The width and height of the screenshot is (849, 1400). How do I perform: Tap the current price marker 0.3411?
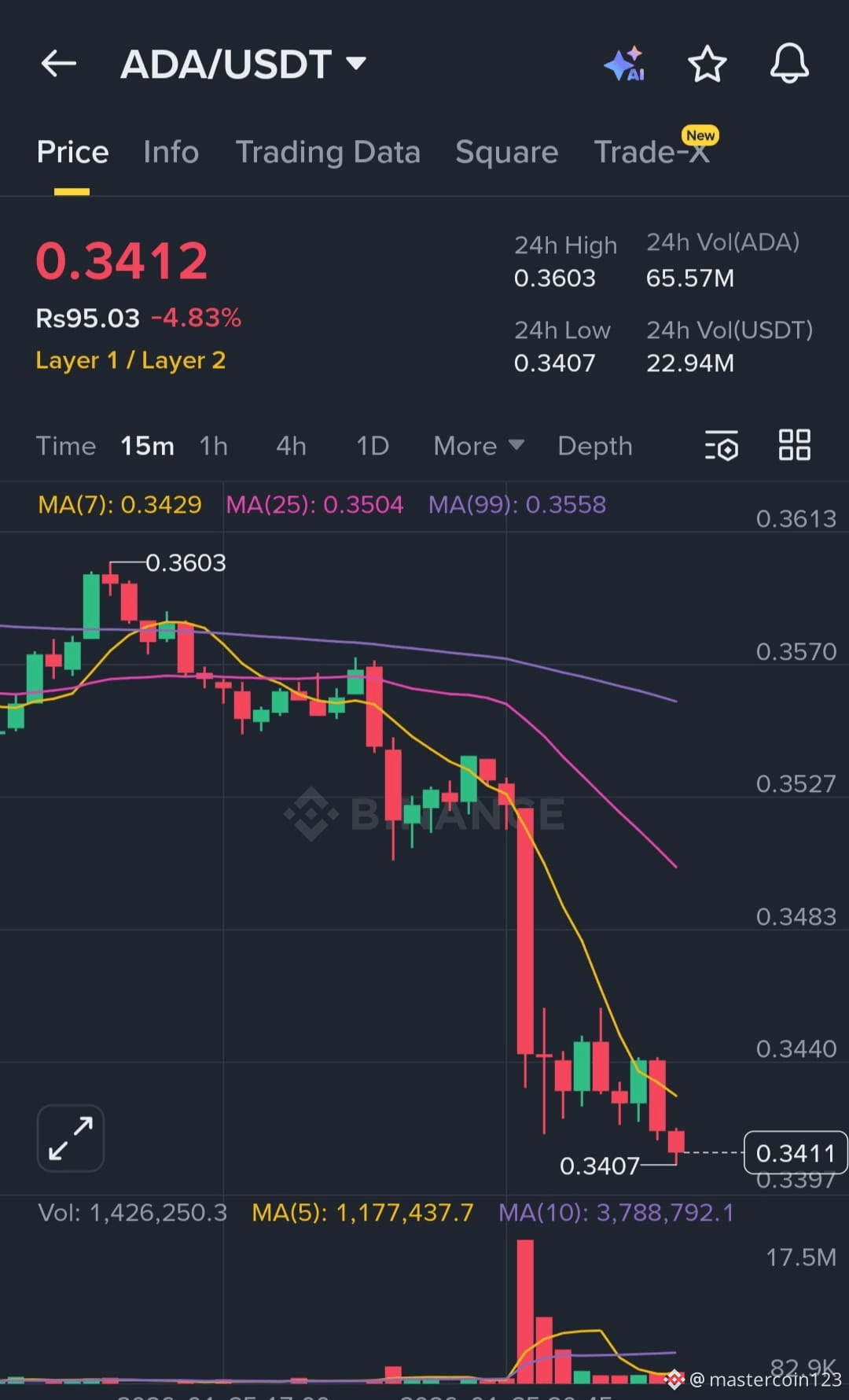tap(795, 1152)
